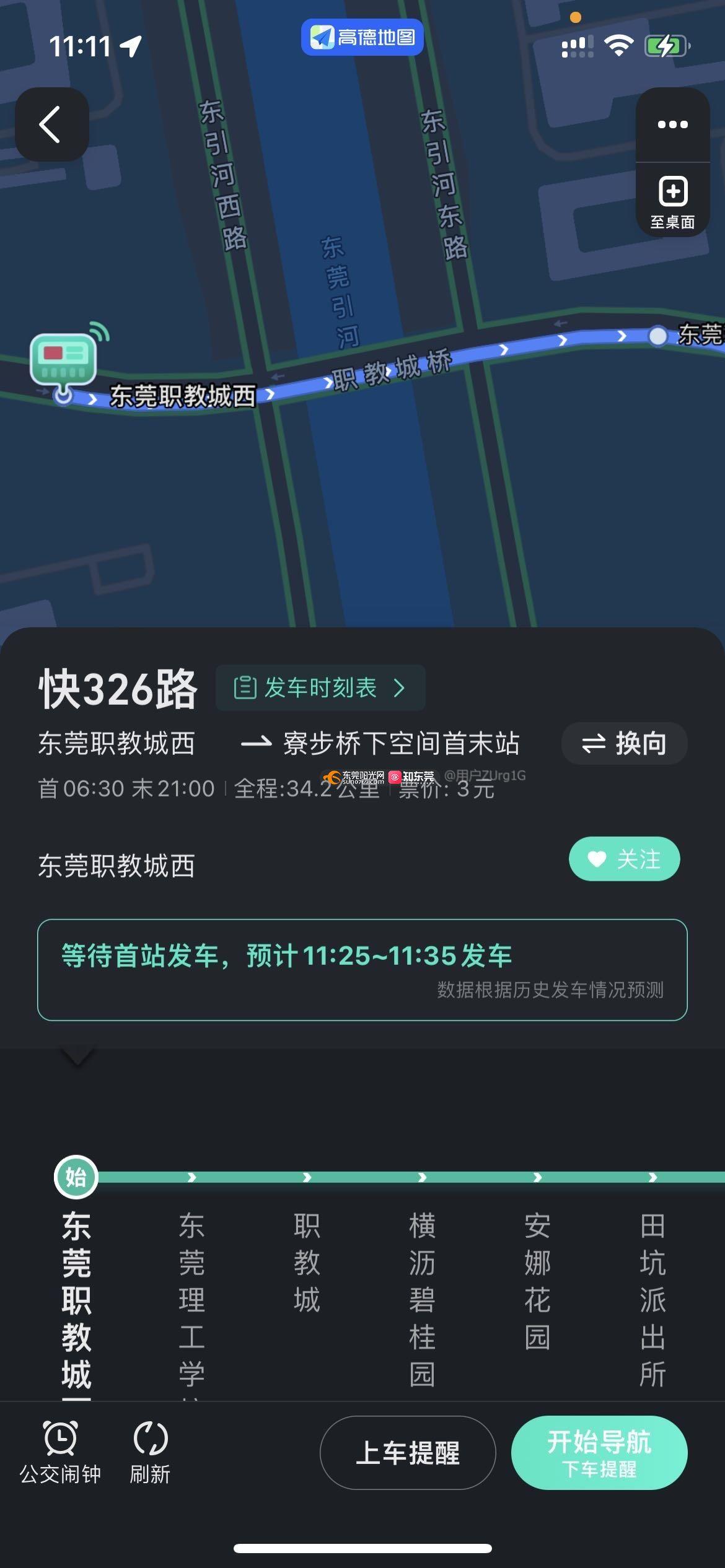725x1568 pixels.
Task: Refresh the bus info with 刷新
Action: (150, 1452)
